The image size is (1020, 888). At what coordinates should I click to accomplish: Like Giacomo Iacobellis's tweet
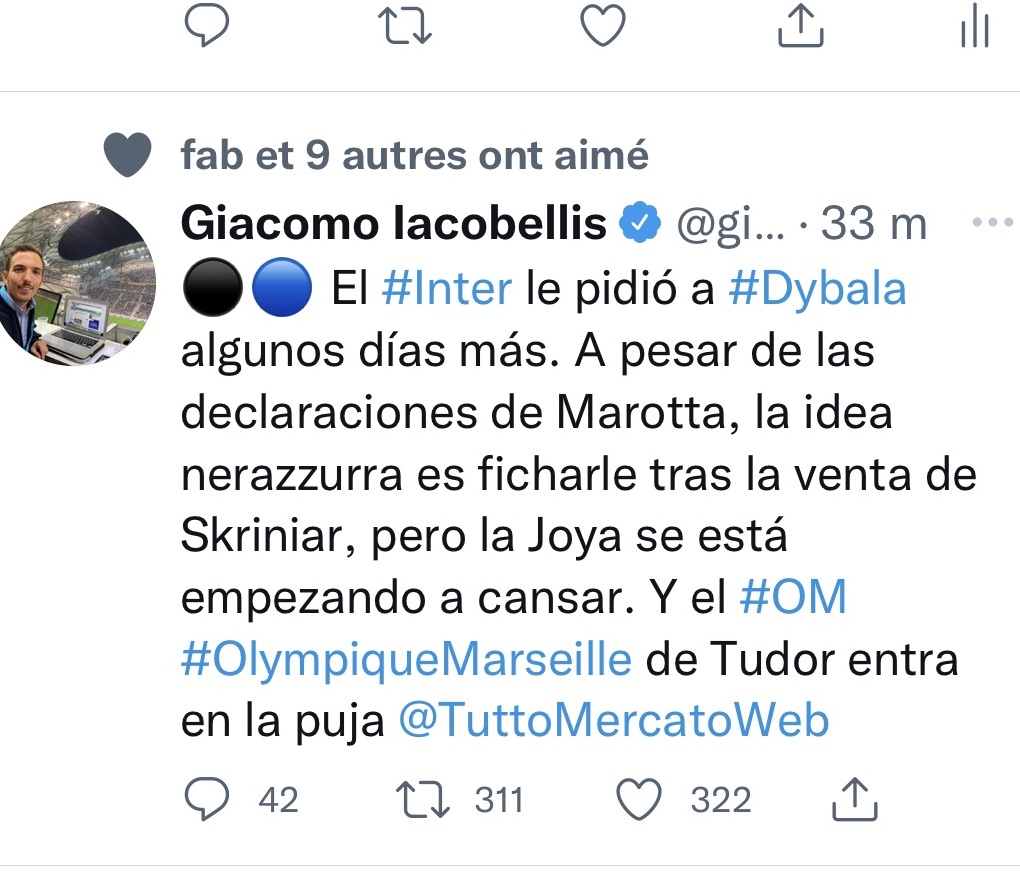tap(639, 799)
